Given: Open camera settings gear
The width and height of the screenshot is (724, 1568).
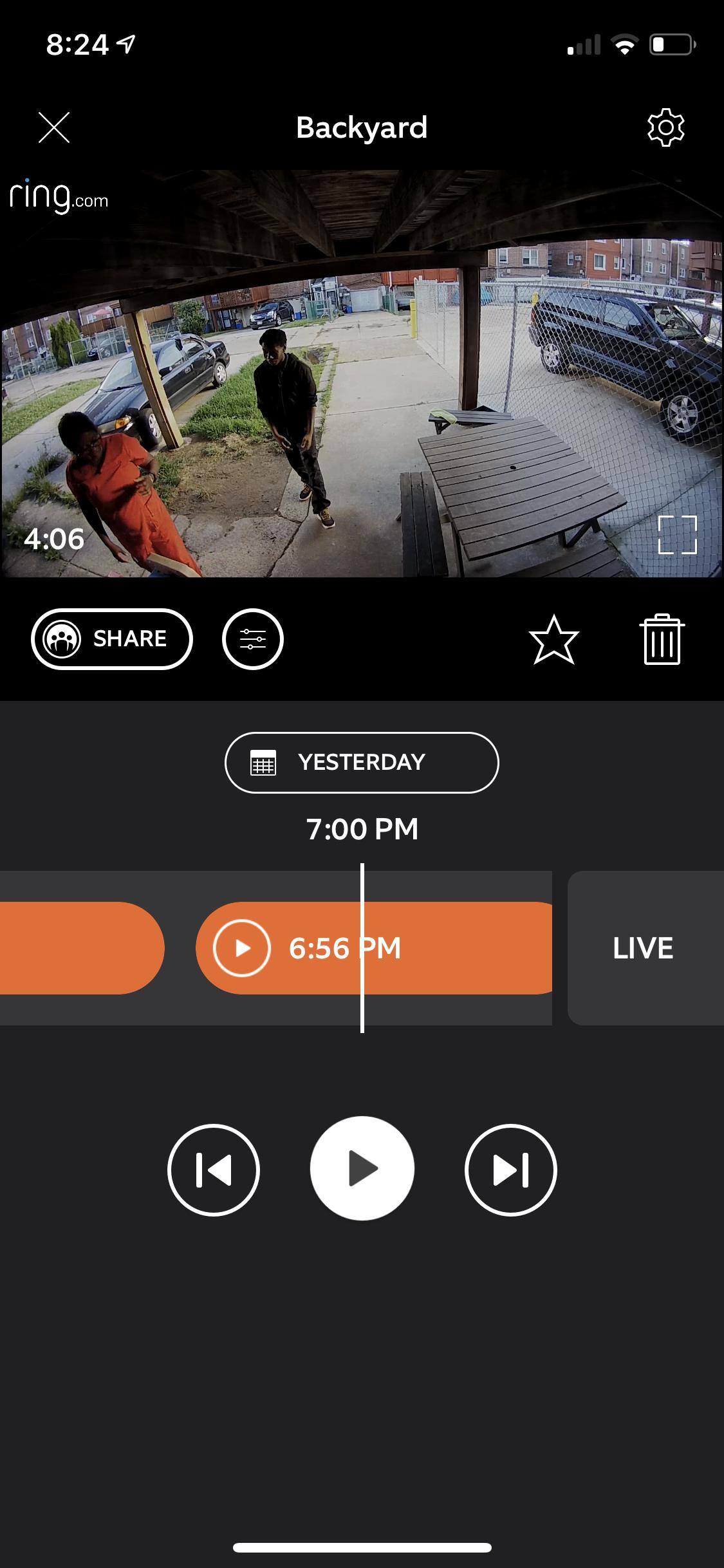Looking at the screenshot, I should click(x=665, y=127).
